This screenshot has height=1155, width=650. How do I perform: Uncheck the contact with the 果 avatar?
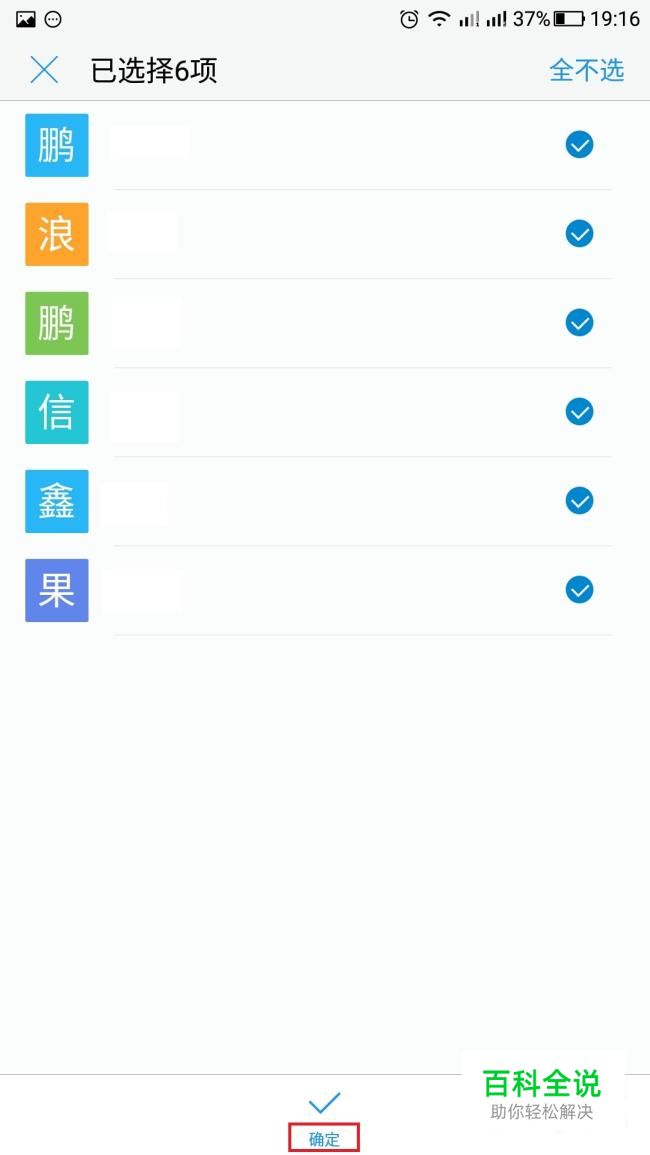click(579, 590)
